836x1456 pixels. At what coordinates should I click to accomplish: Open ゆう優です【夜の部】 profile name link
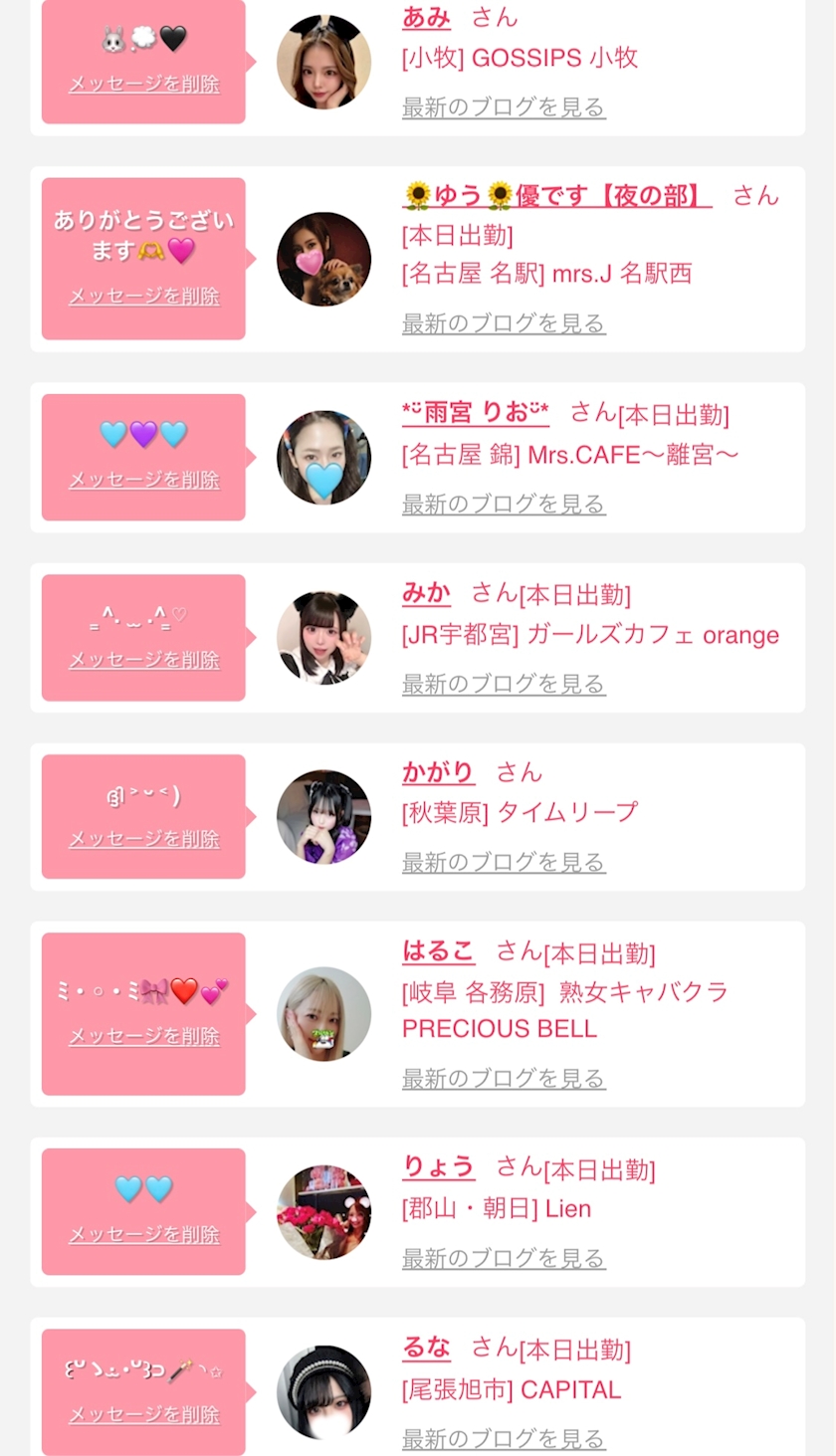coord(557,196)
